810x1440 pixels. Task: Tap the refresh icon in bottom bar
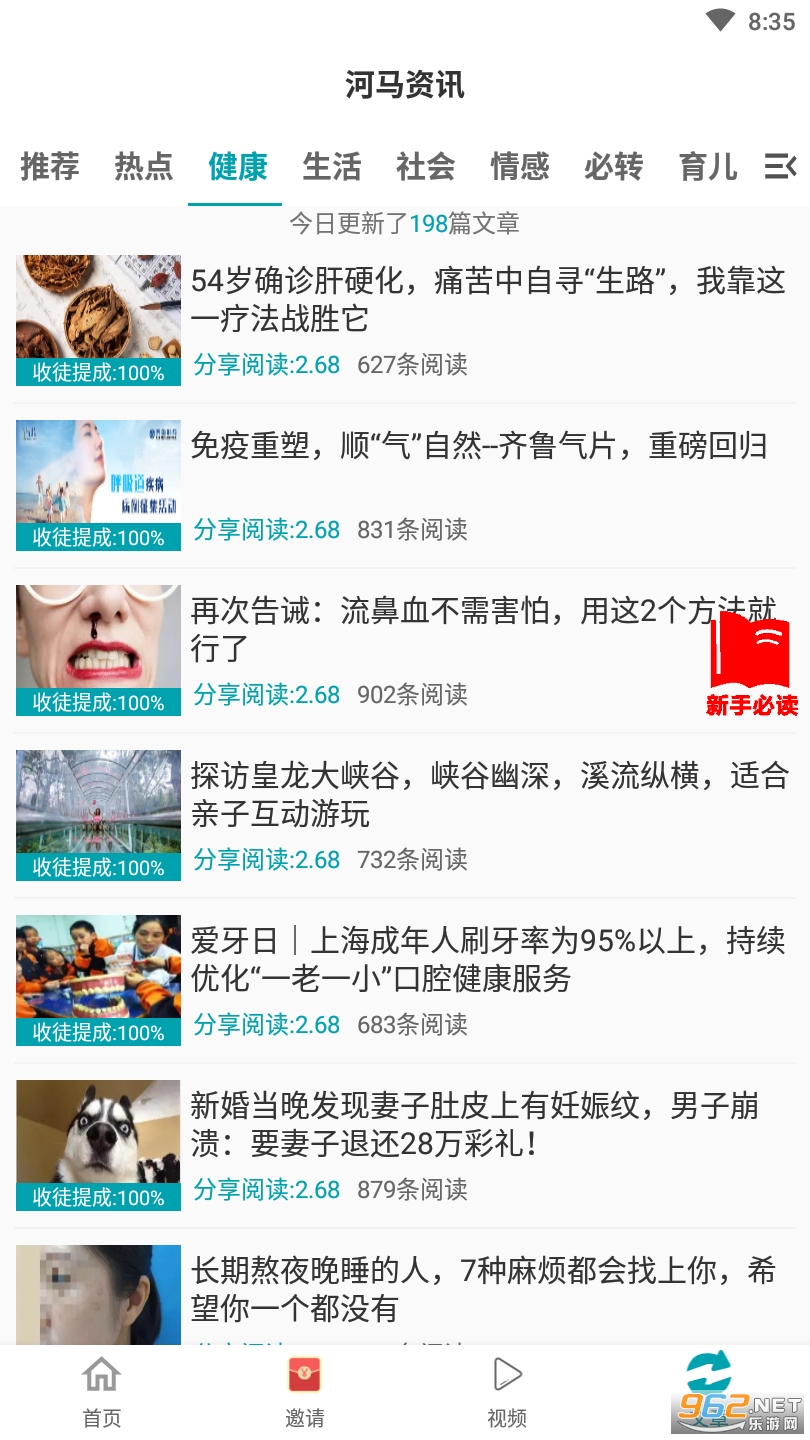pyautogui.click(x=709, y=1380)
